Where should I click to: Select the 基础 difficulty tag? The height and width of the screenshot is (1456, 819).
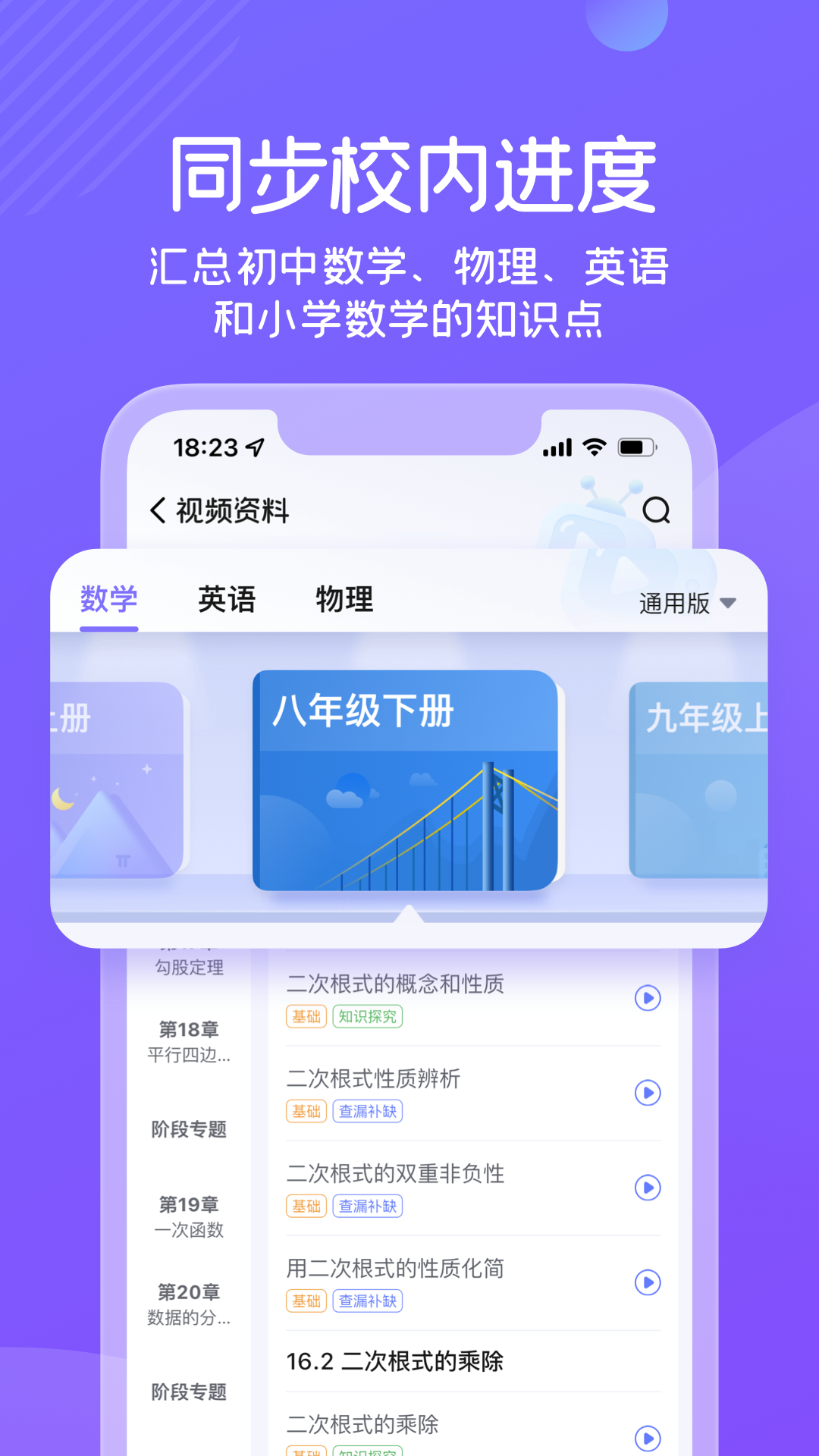coord(306,1017)
